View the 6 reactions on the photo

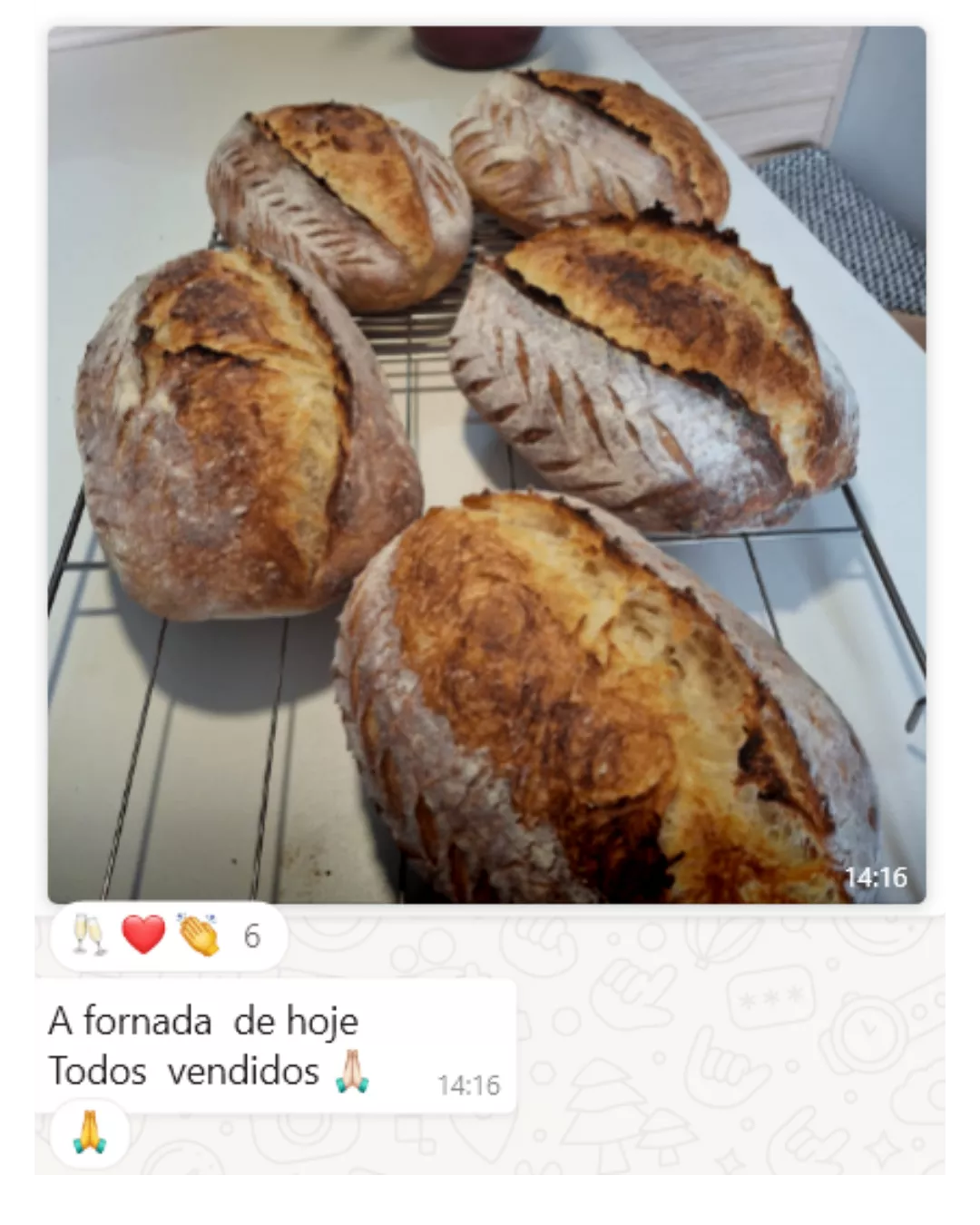pos(169,936)
